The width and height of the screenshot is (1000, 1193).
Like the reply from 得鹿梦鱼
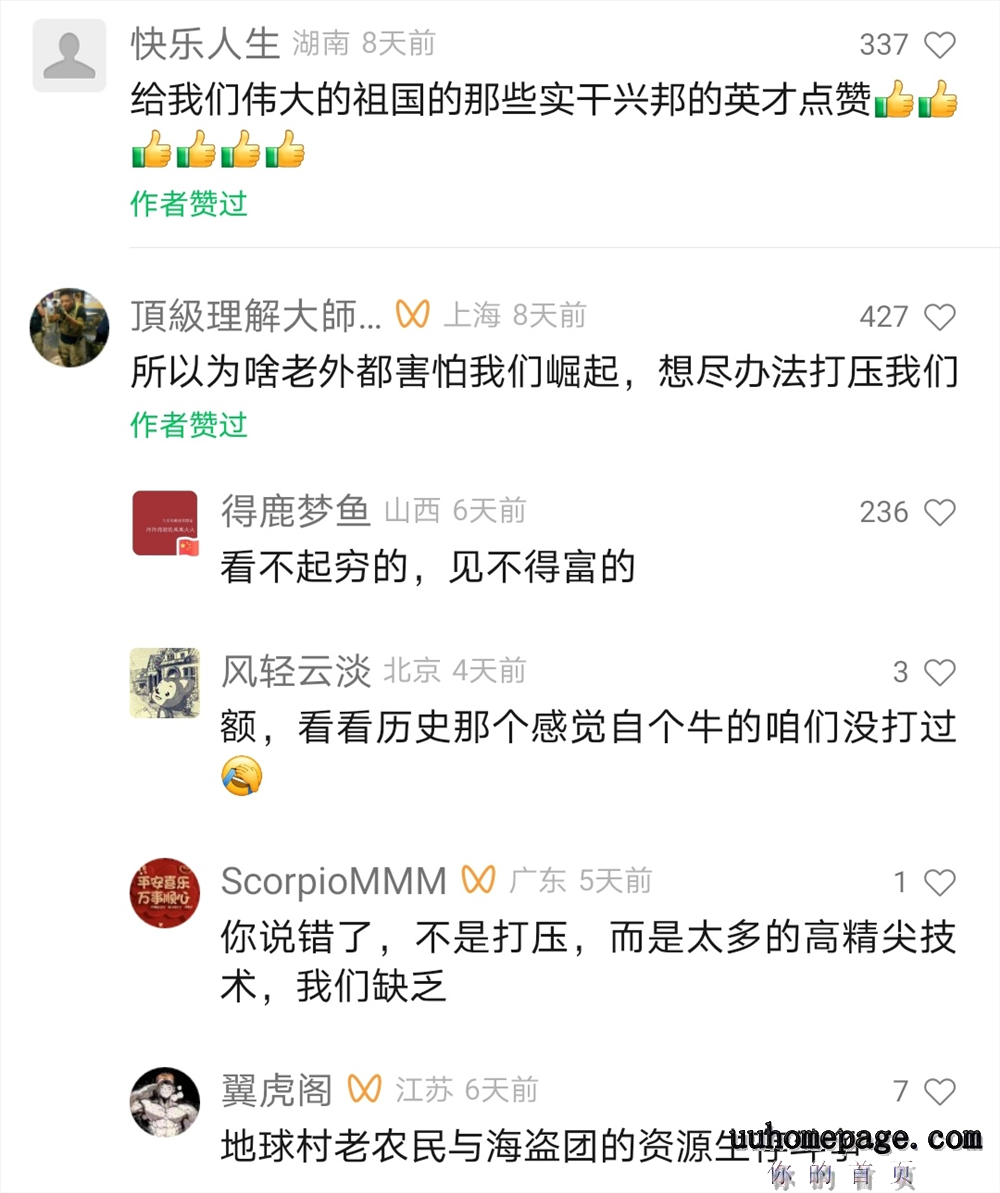(x=939, y=513)
